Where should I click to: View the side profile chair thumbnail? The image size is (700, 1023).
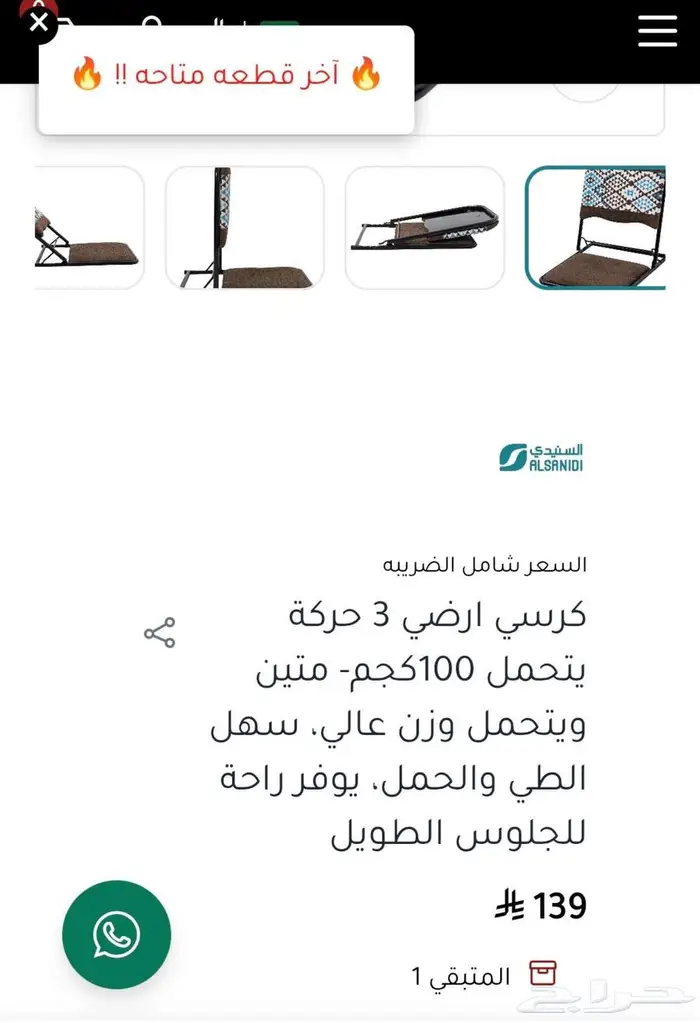click(245, 227)
